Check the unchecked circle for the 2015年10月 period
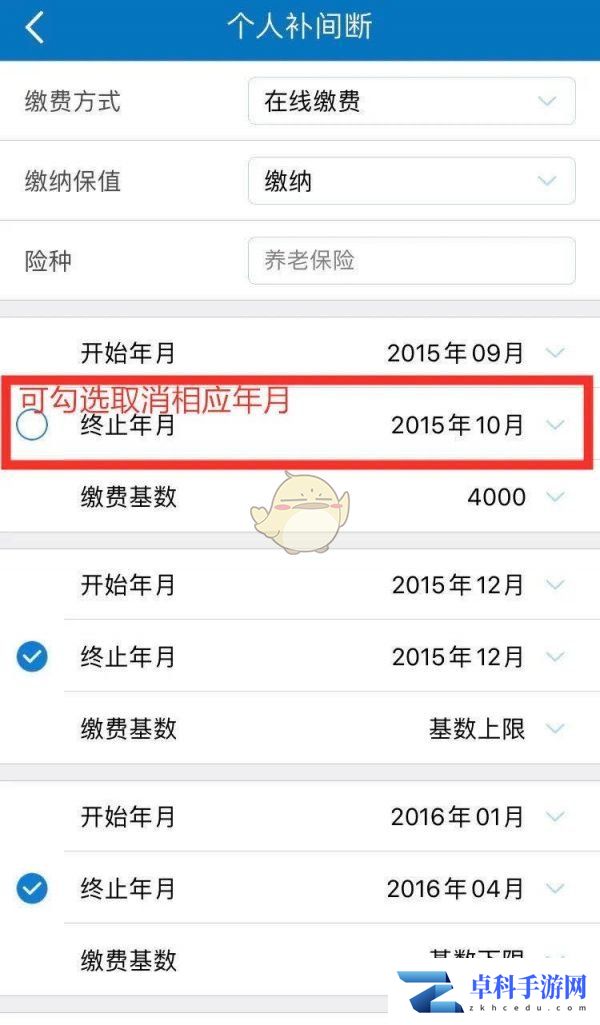The height and width of the screenshot is (1025, 600). click(33, 427)
